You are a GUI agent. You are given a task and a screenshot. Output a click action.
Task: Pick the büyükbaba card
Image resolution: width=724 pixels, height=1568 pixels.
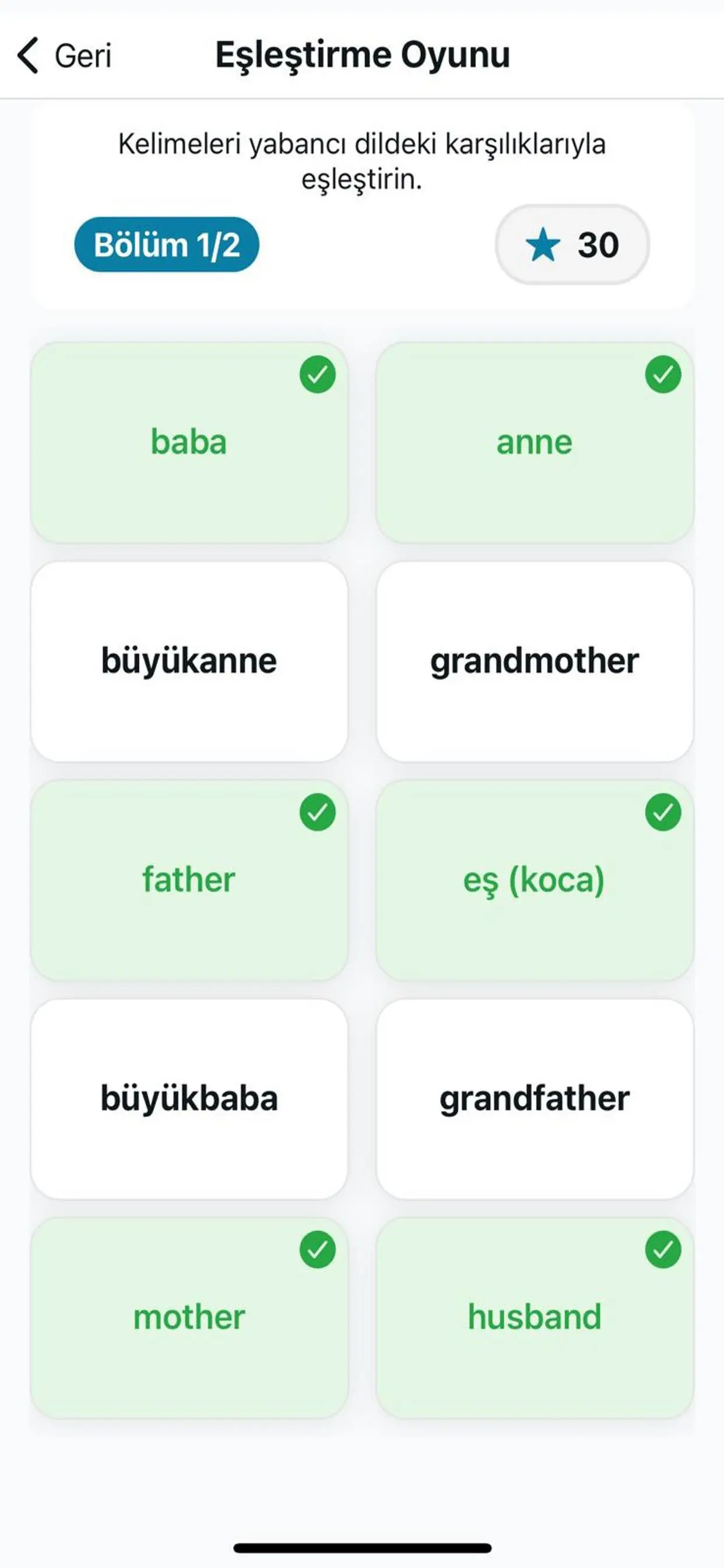click(189, 1098)
